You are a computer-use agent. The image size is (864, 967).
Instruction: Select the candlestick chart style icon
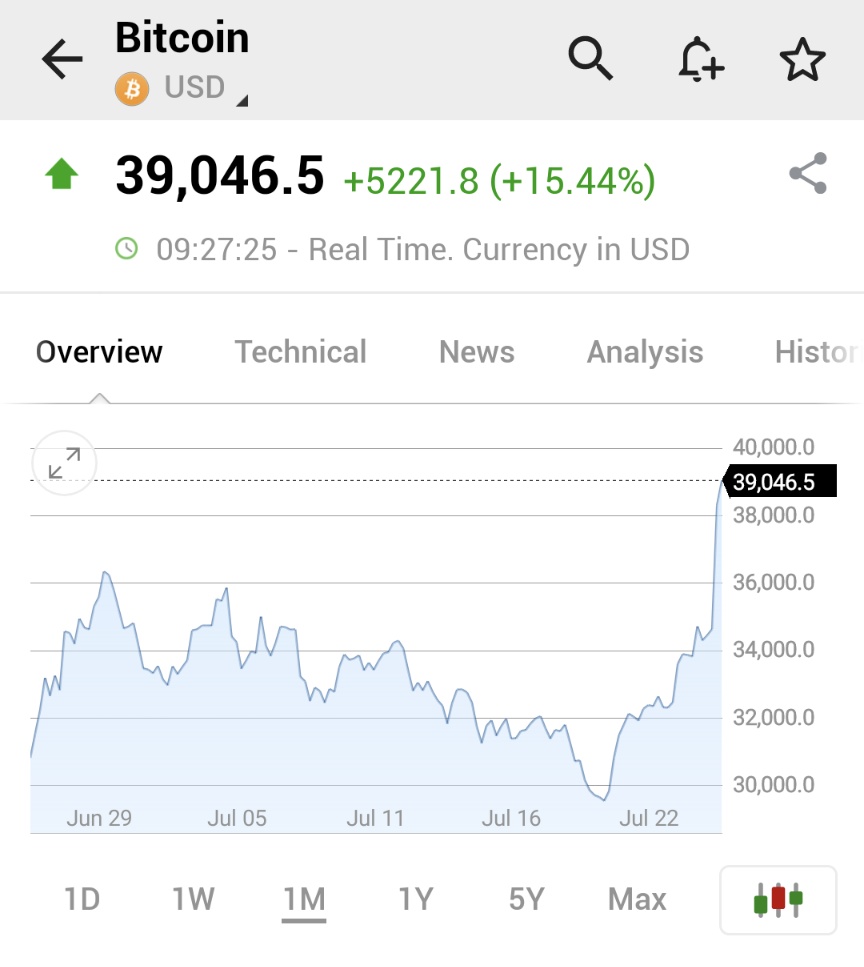coord(778,899)
